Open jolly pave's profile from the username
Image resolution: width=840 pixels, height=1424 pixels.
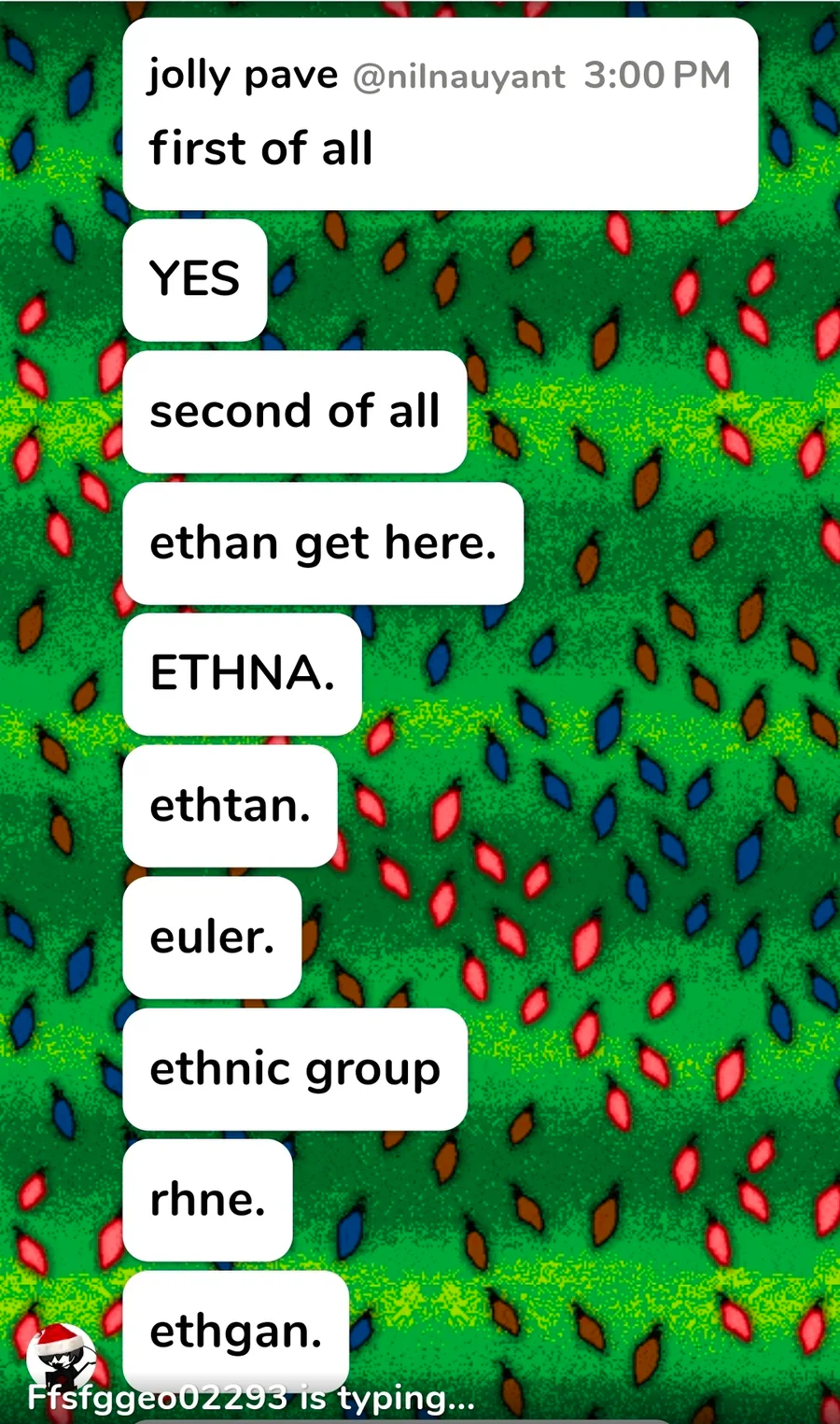coord(243,75)
